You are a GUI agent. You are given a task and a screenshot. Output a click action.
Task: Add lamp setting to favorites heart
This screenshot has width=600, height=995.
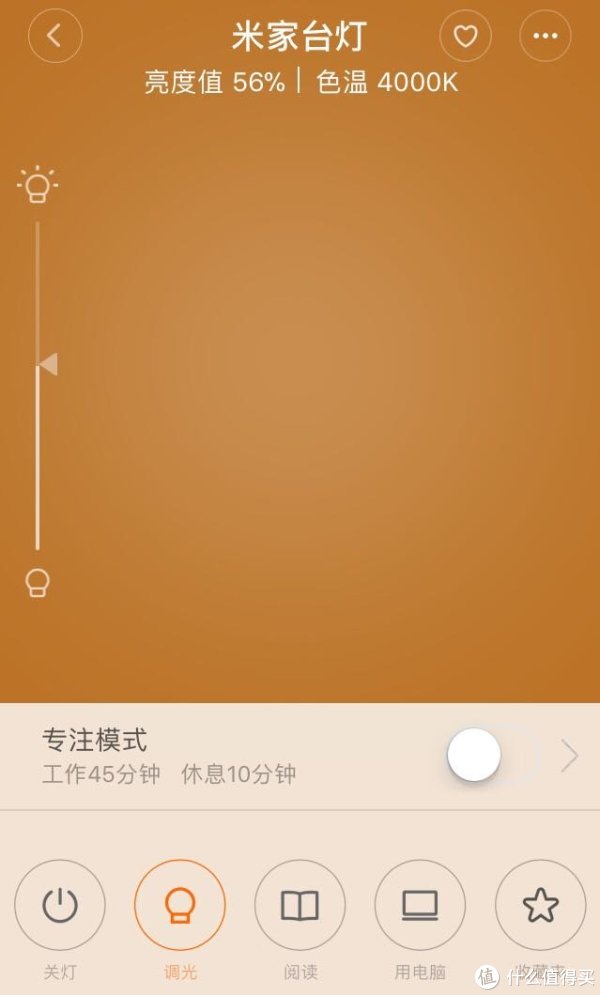(x=466, y=37)
